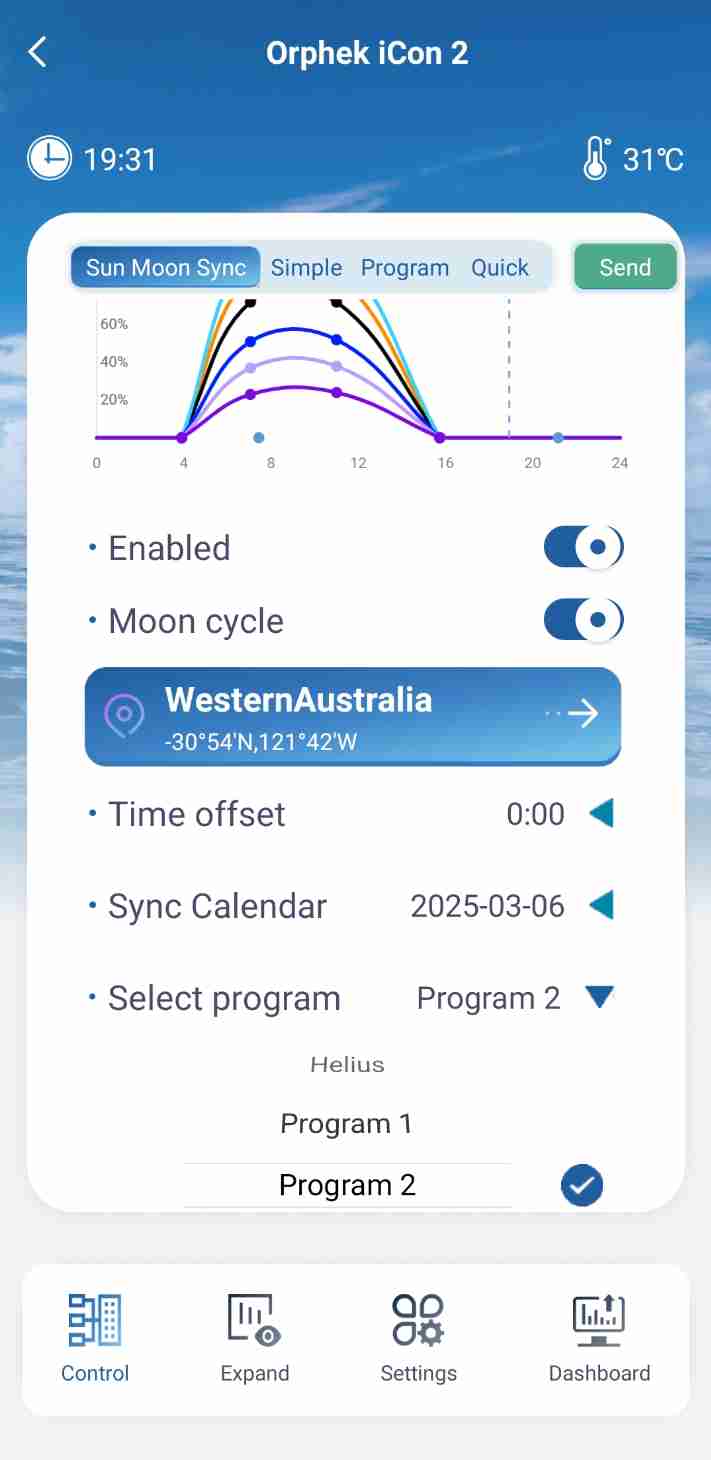Choose Program 1 from the list

point(346,1123)
